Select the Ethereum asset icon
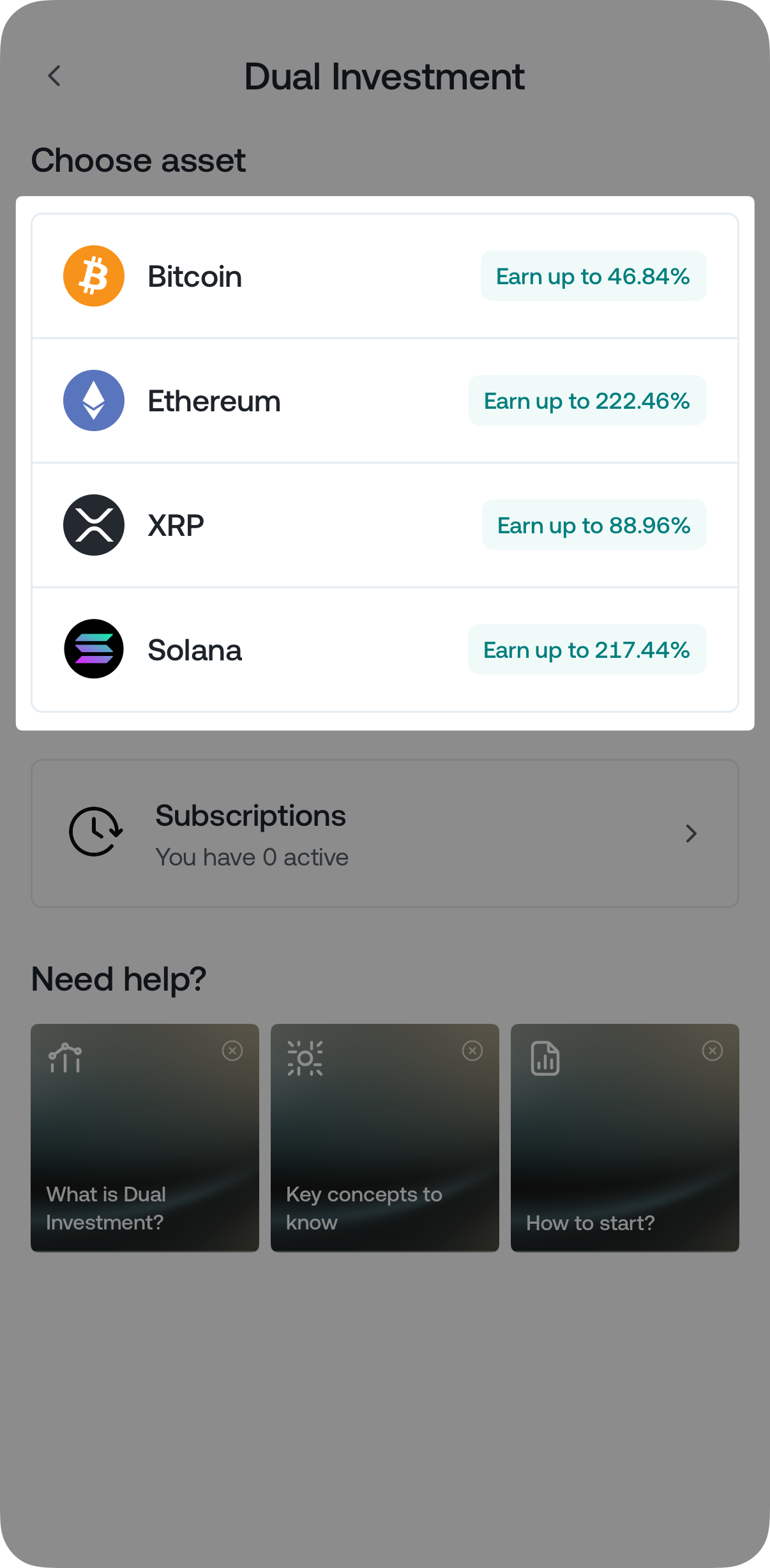Viewport: 770px width, 1568px height. pyautogui.click(x=93, y=400)
